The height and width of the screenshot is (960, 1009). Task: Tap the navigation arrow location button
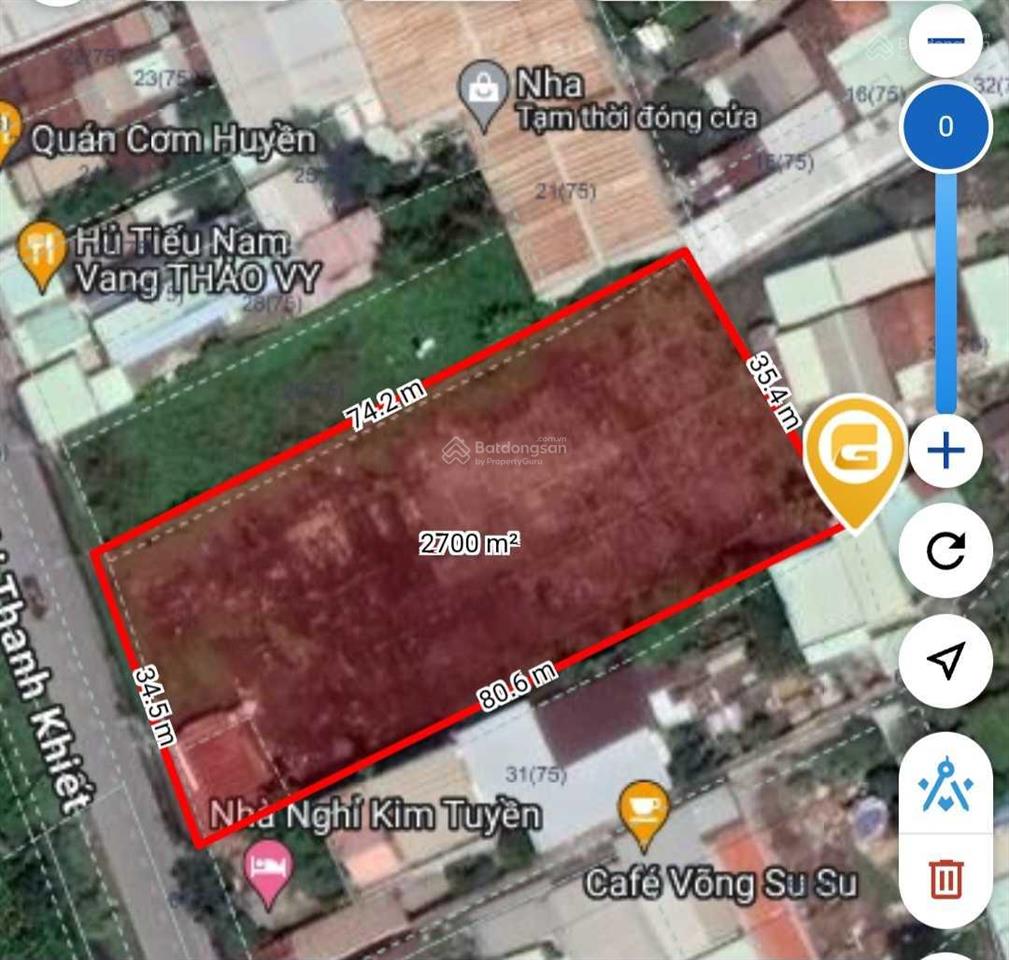(945, 660)
